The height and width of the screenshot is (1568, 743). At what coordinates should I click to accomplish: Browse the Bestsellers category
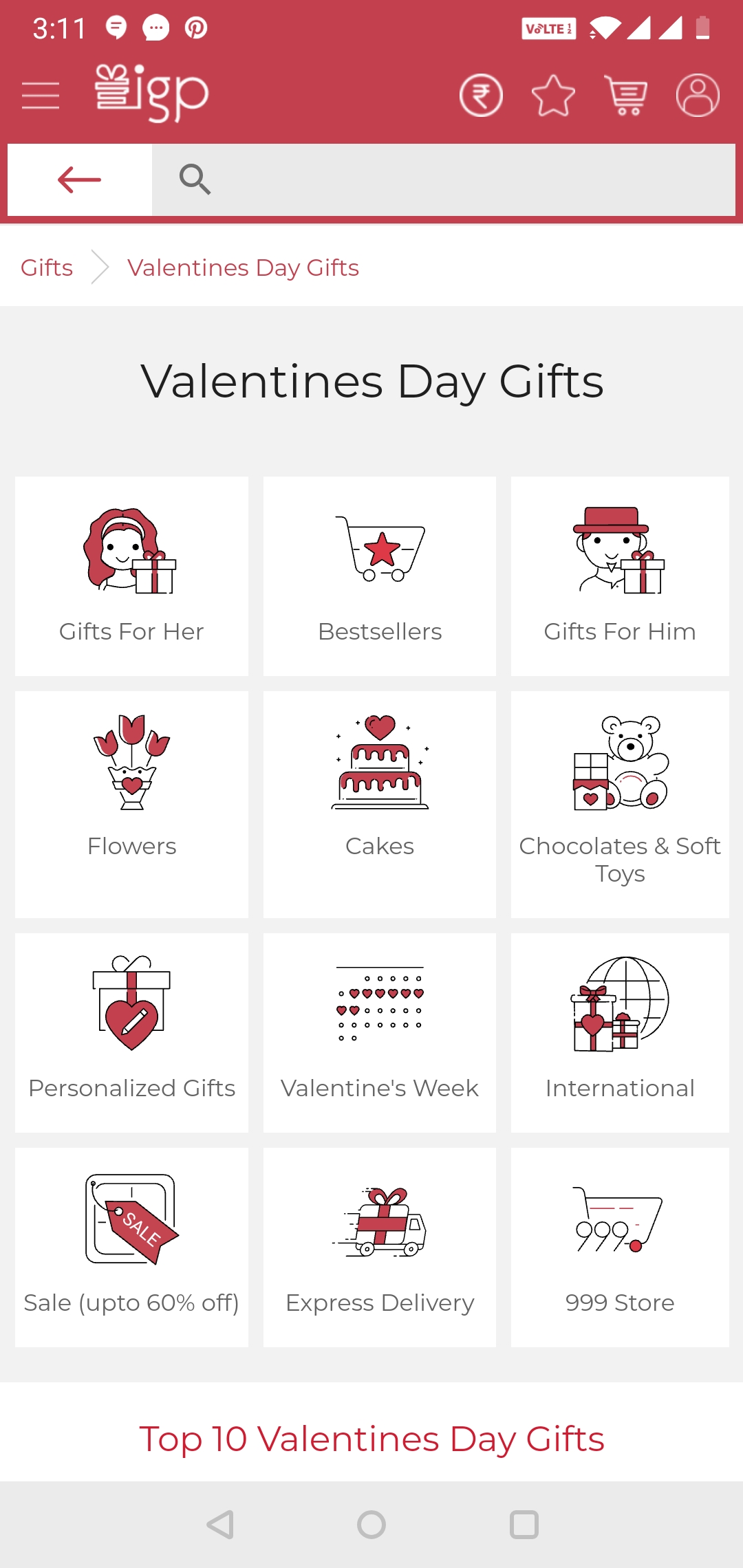coord(379,576)
